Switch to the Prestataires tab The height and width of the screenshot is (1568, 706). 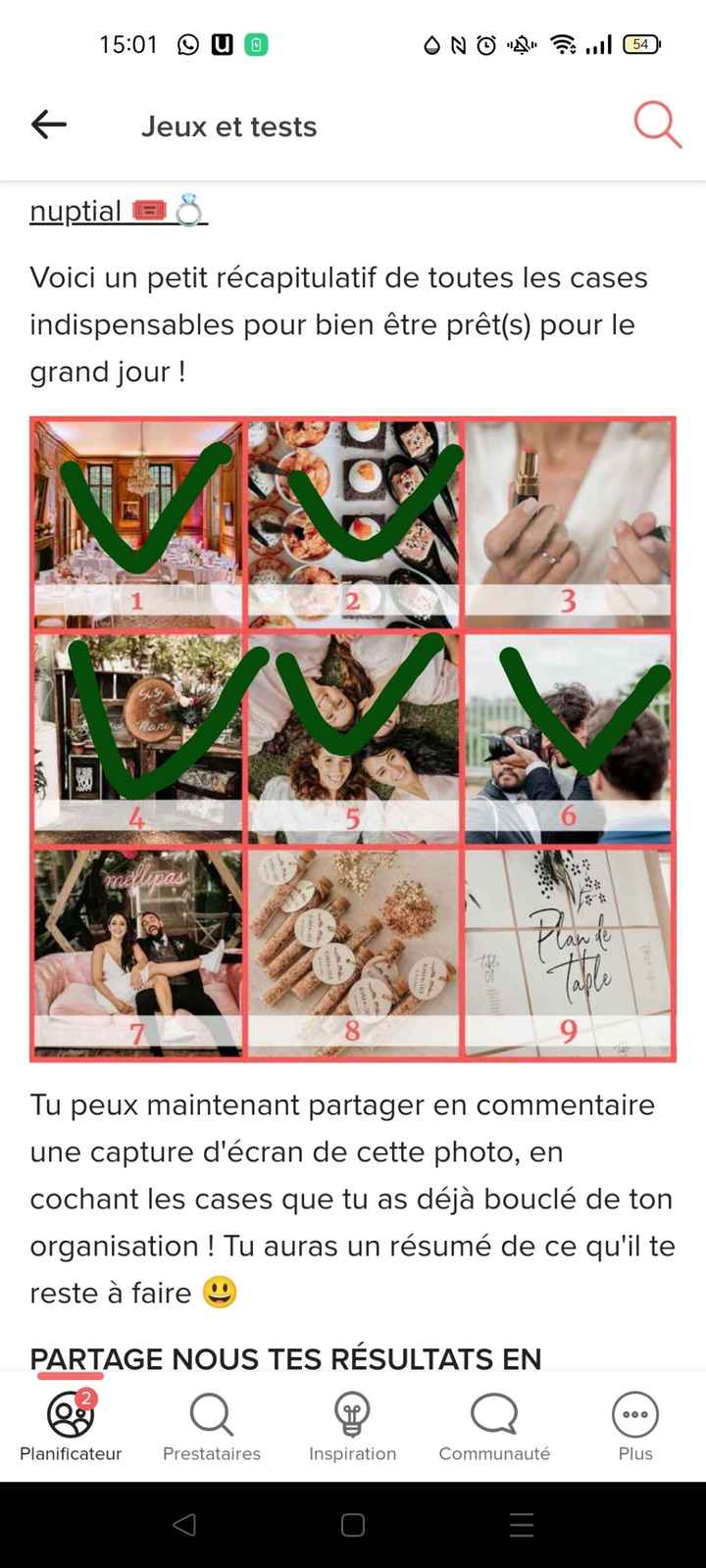[212, 1426]
